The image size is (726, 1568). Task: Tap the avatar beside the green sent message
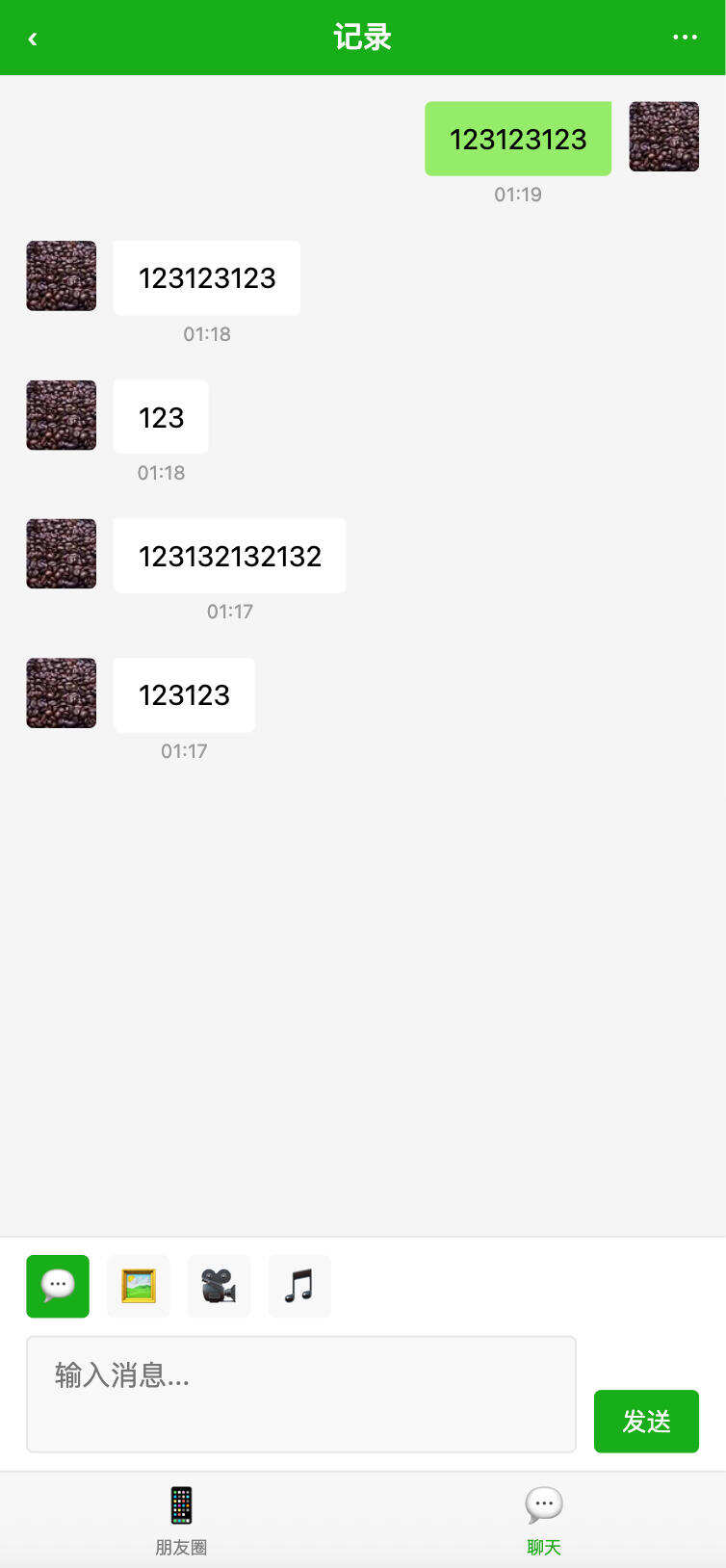pyautogui.click(x=663, y=137)
